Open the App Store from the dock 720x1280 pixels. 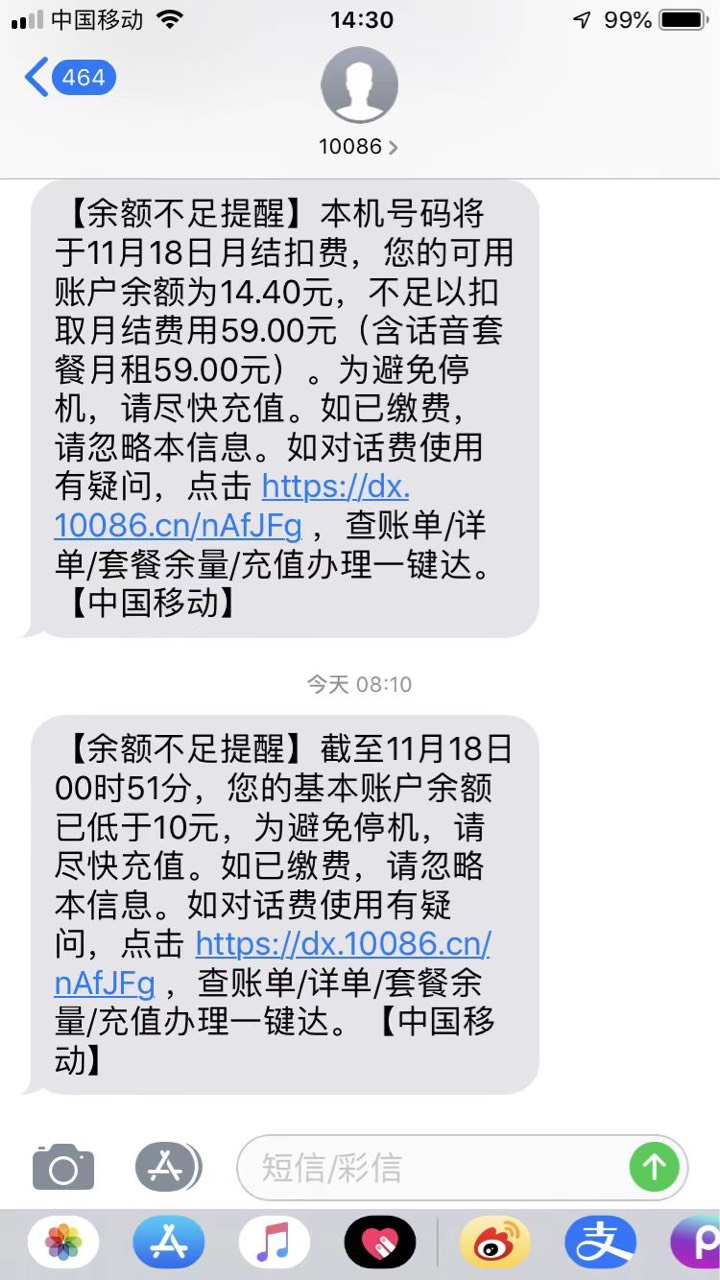[x=169, y=1240]
